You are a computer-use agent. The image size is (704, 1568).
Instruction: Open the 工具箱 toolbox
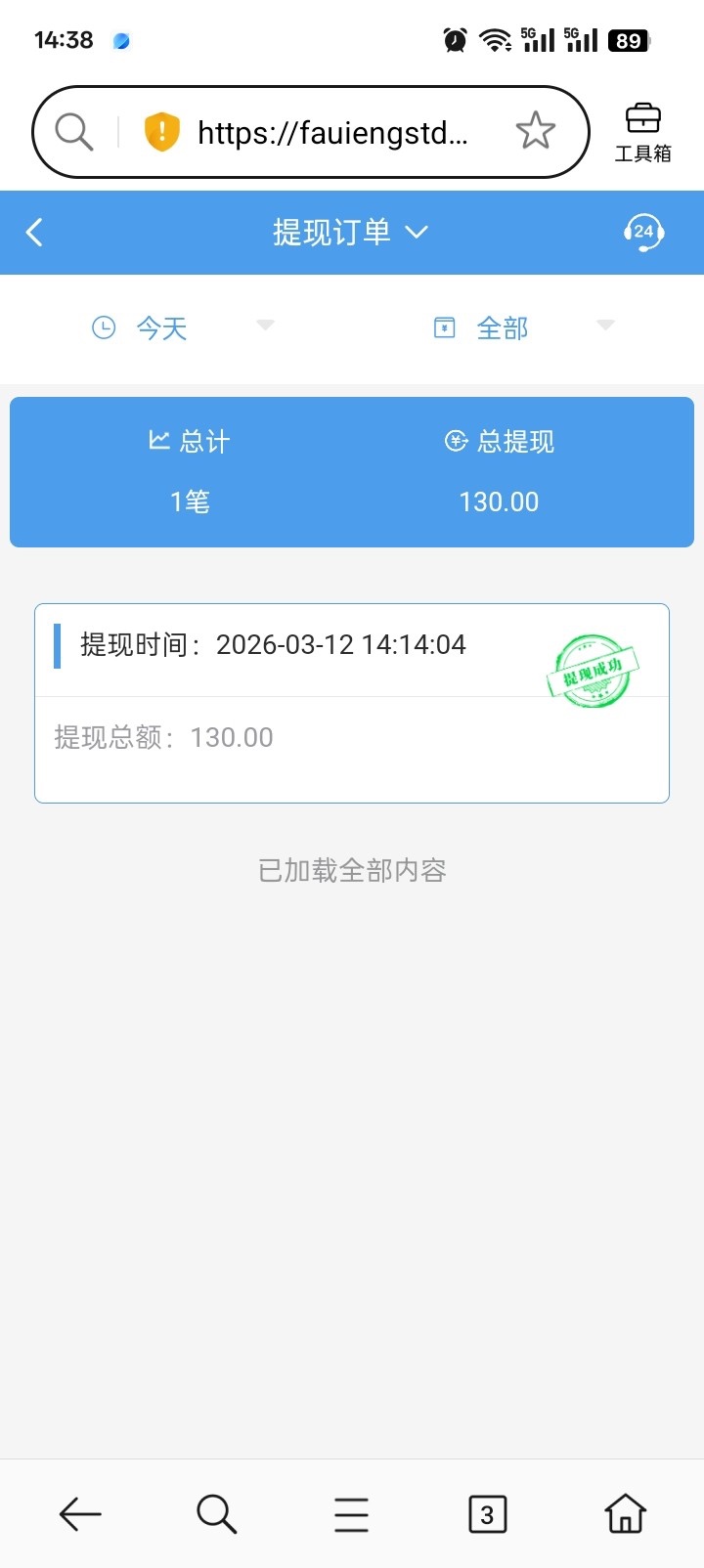[642, 132]
